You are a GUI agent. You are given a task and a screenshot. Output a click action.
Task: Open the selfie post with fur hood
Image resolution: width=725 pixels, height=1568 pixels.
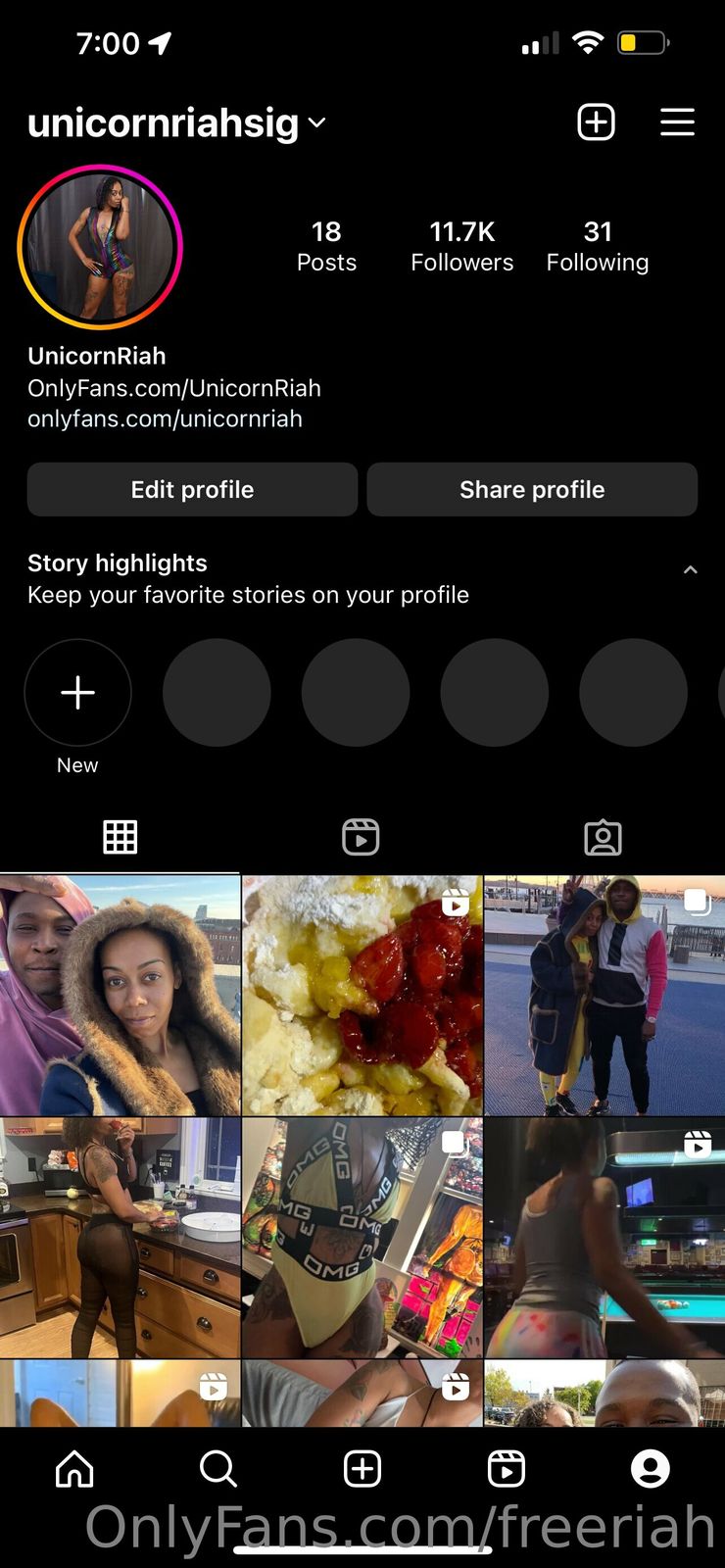[120, 996]
